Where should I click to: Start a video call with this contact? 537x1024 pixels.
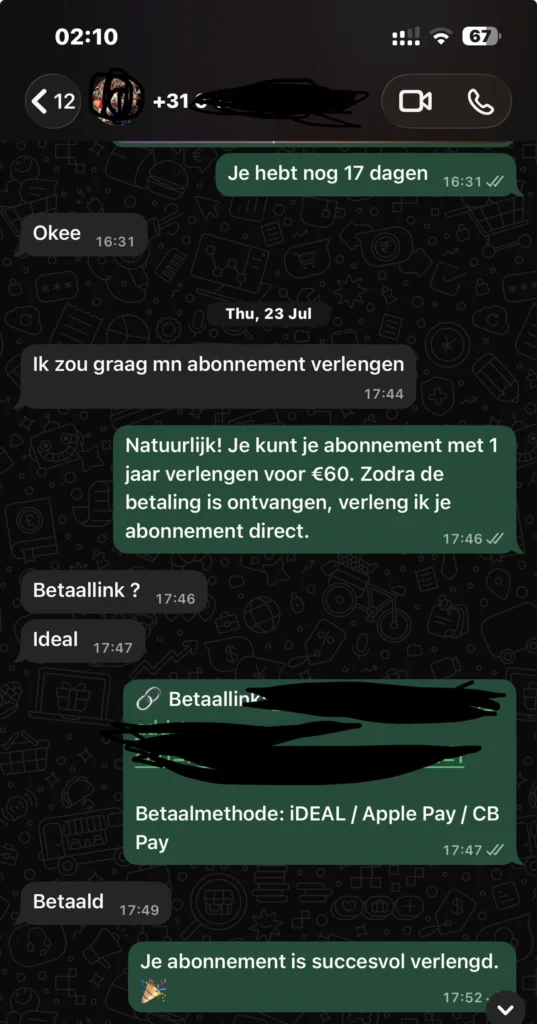pos(415,101)
